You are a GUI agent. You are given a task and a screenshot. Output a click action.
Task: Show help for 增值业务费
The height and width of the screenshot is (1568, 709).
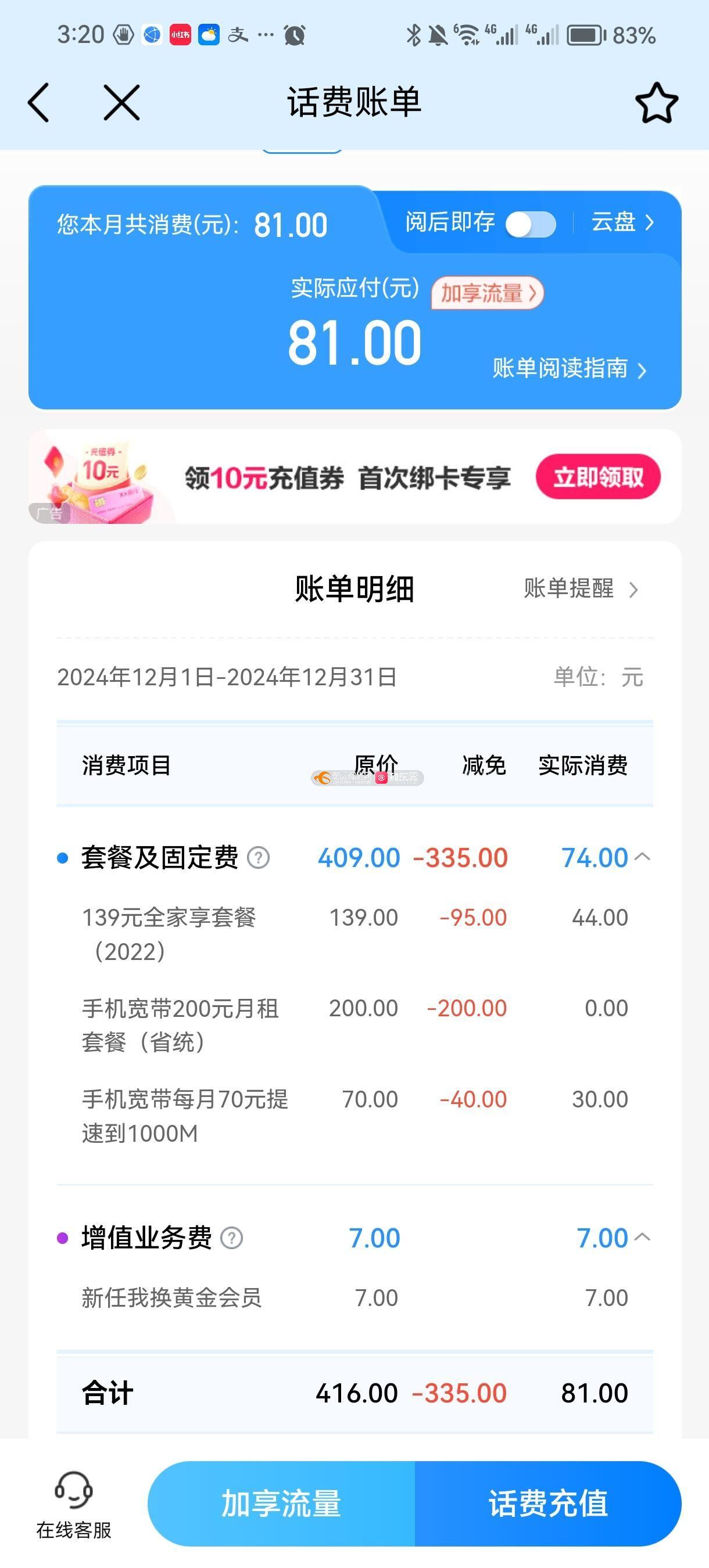click(x=231, y=1238)
